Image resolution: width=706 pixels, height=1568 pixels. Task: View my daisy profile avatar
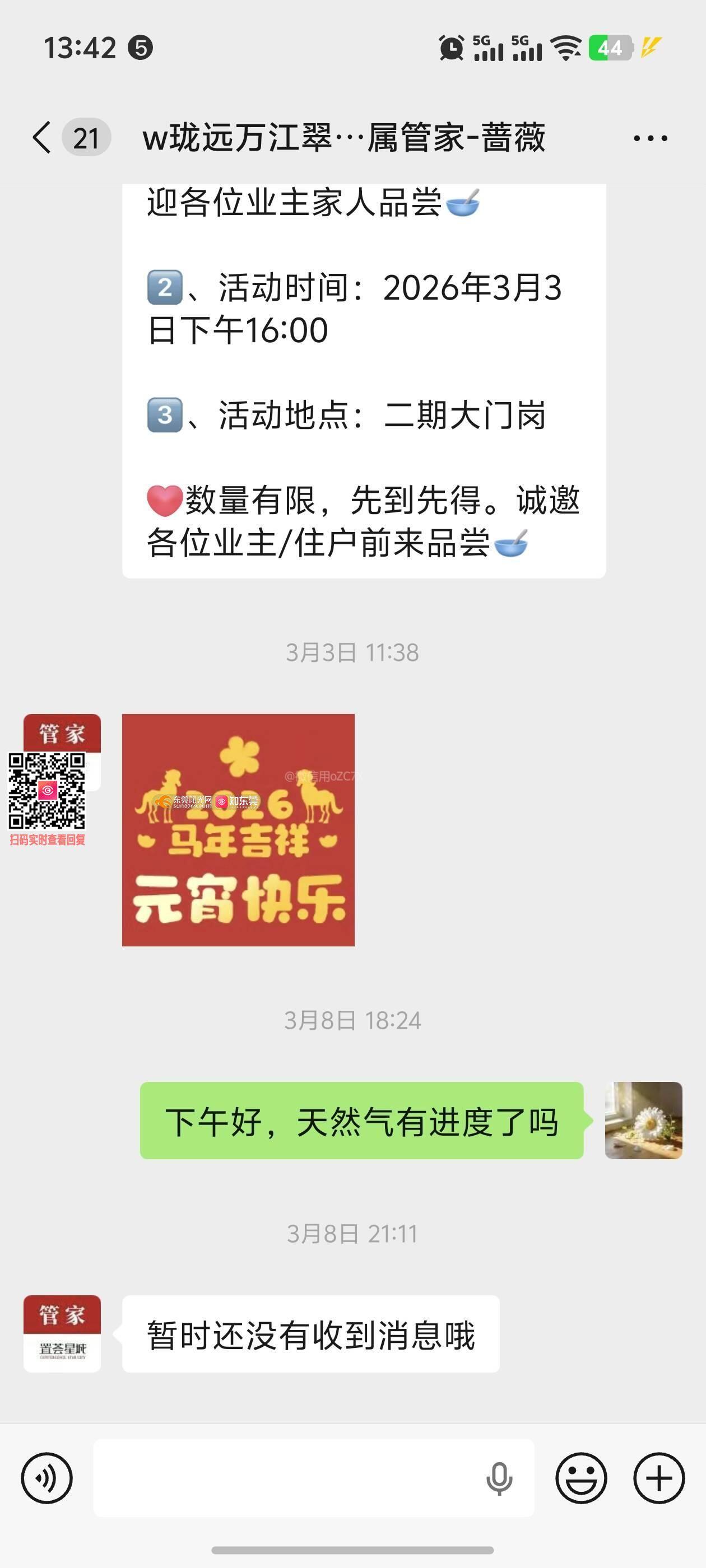click(643, 1120)
